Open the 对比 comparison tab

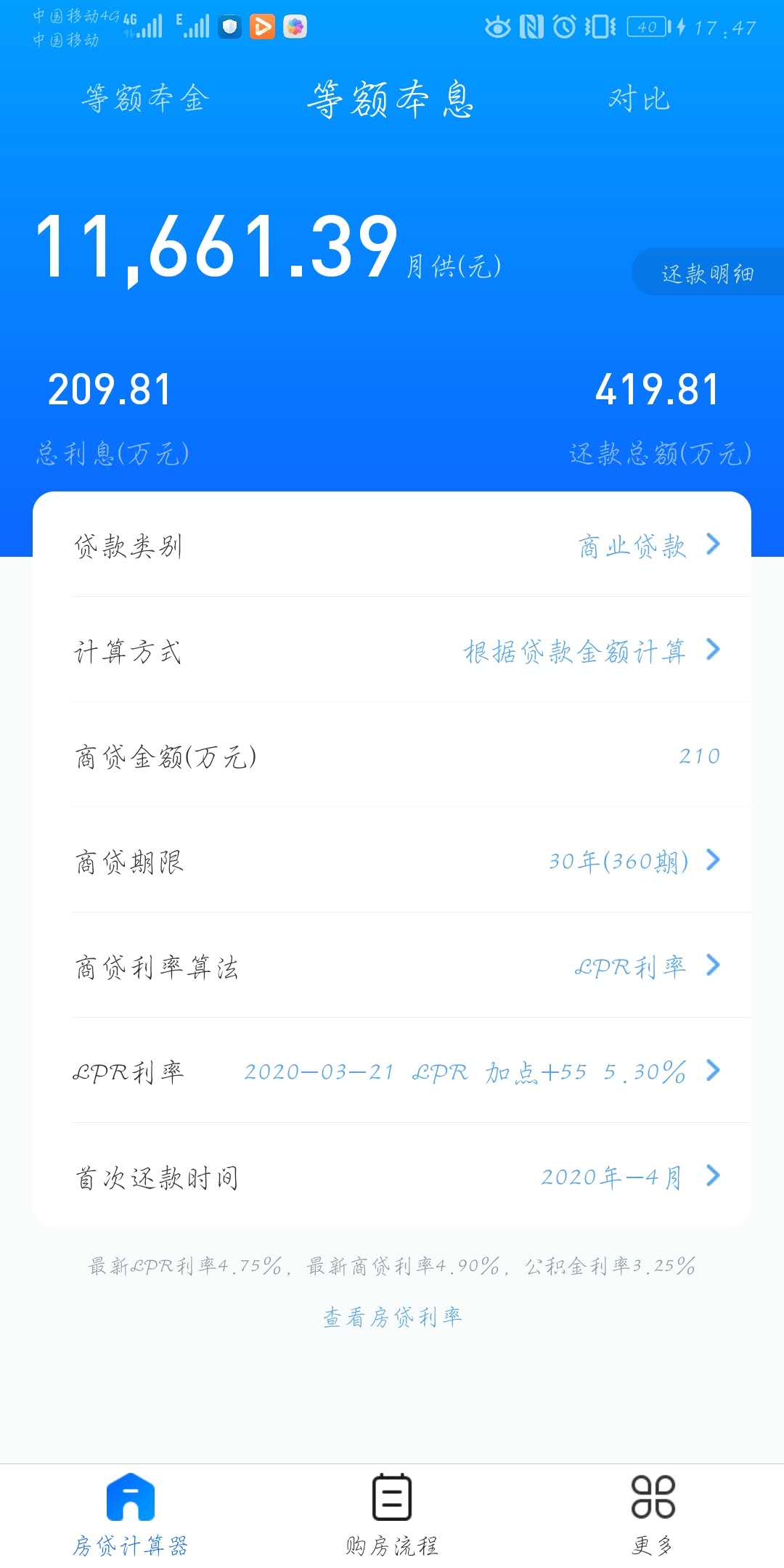pos(639,99)
